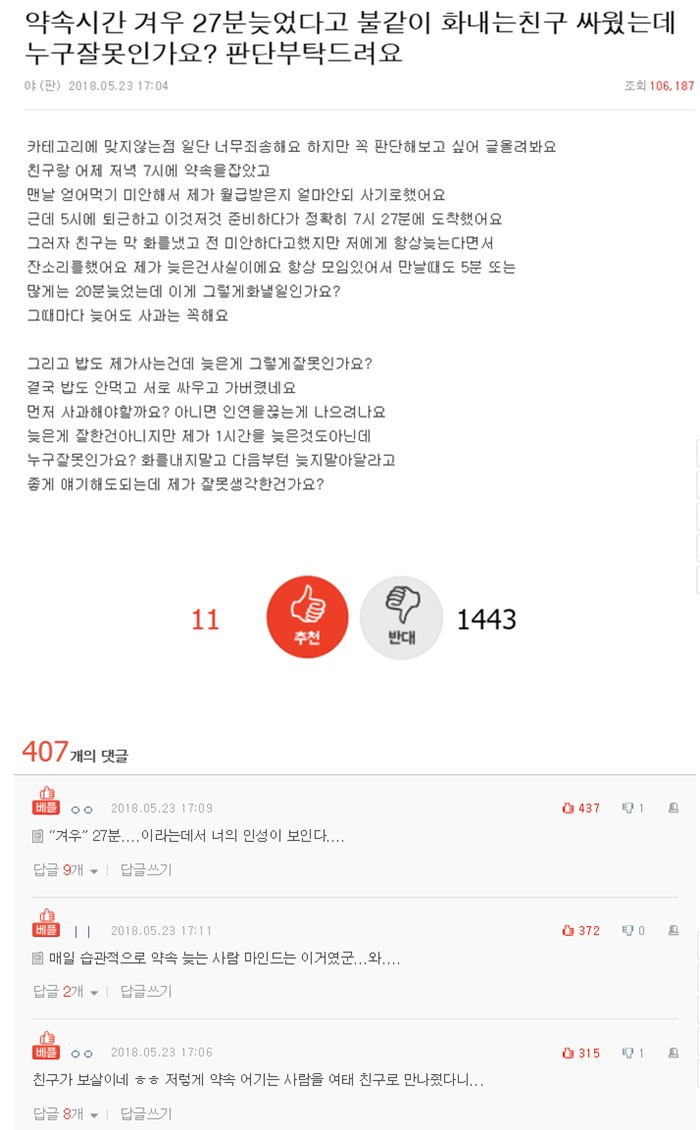Dislike the 친구가 보살이네 comment
700x1130 pixels.
634,1053
